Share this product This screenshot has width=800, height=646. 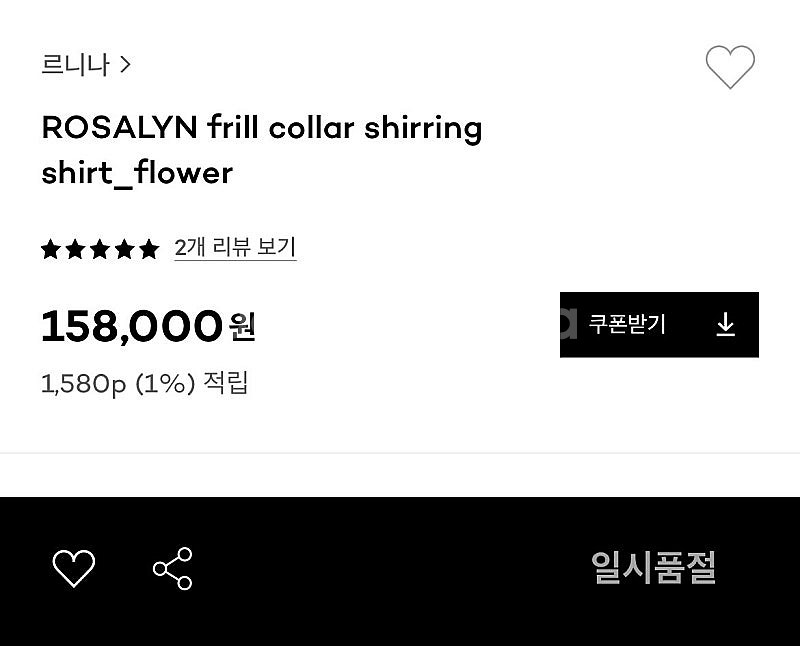[173, 569]
